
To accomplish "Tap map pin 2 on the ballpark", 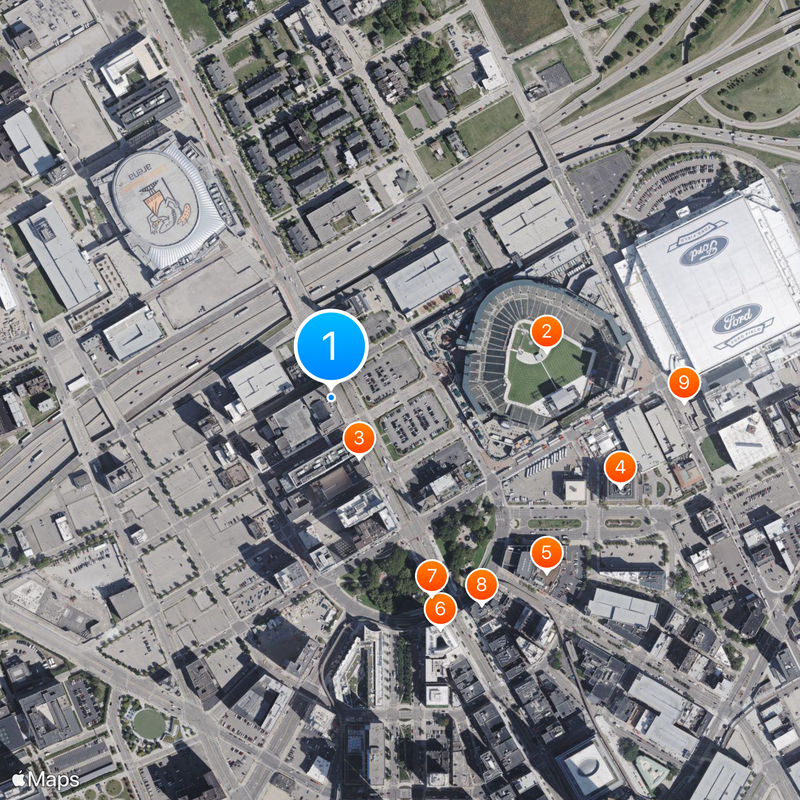I will point(546,330).
